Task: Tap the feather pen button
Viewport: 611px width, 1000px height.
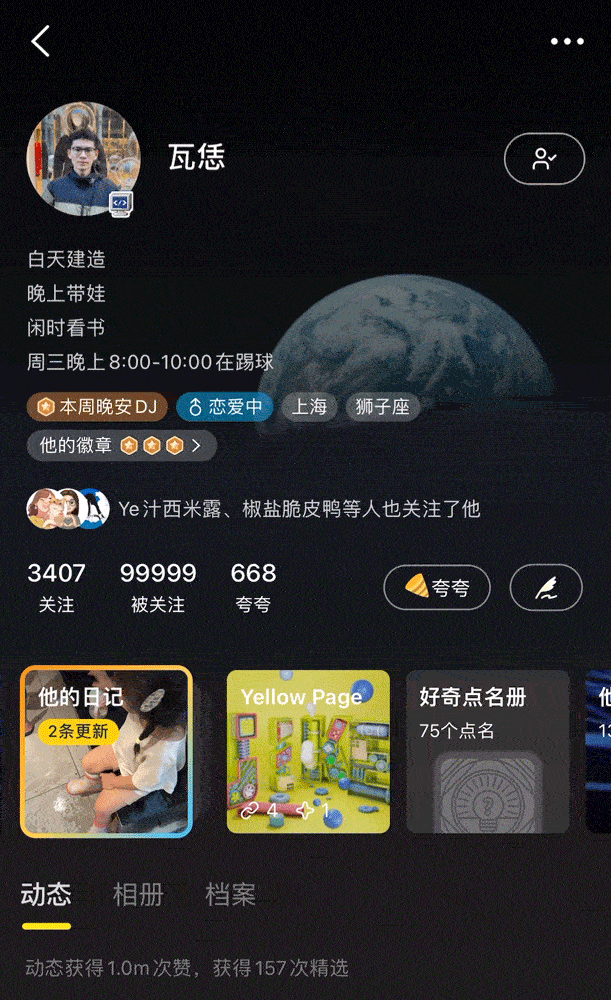Action: click(545, 588)
